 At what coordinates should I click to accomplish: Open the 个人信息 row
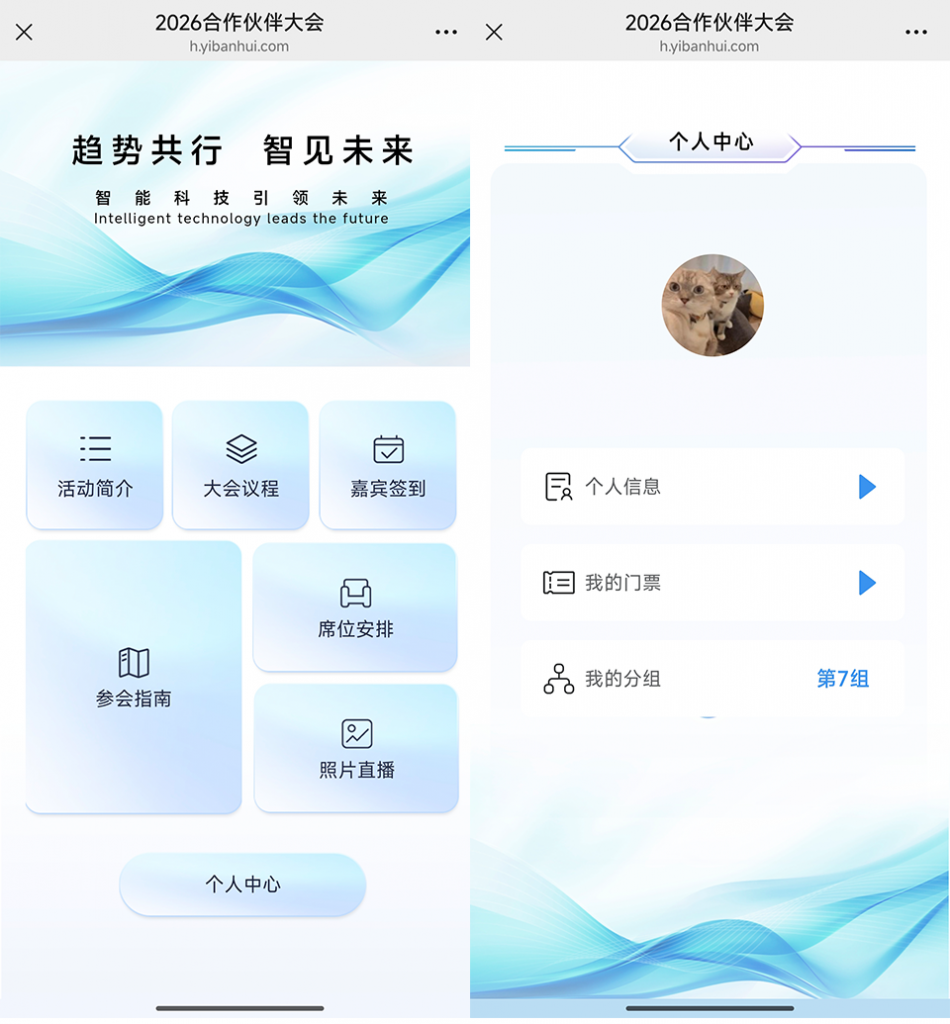[x=712, y=487]
